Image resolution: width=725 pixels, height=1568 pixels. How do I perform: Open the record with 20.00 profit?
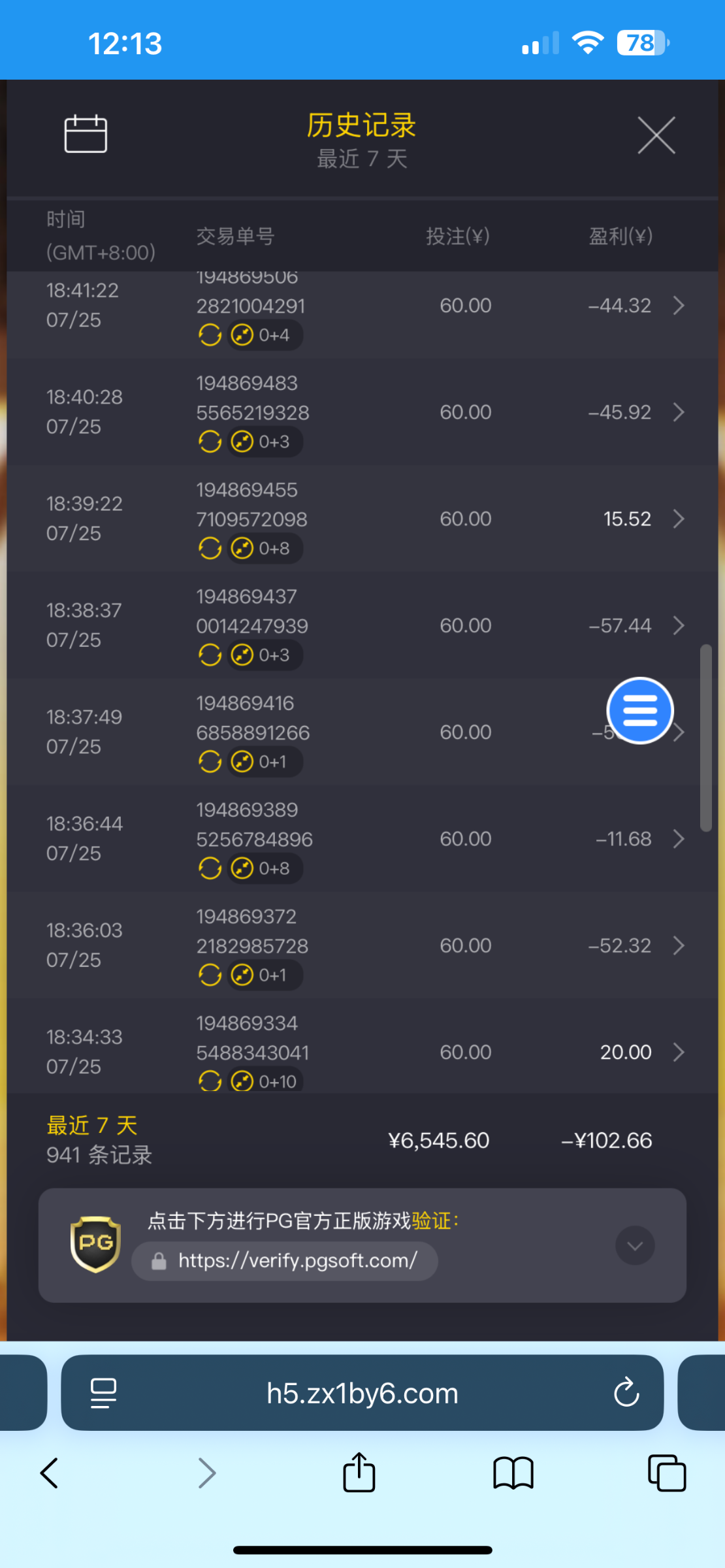pos(362,1045)
